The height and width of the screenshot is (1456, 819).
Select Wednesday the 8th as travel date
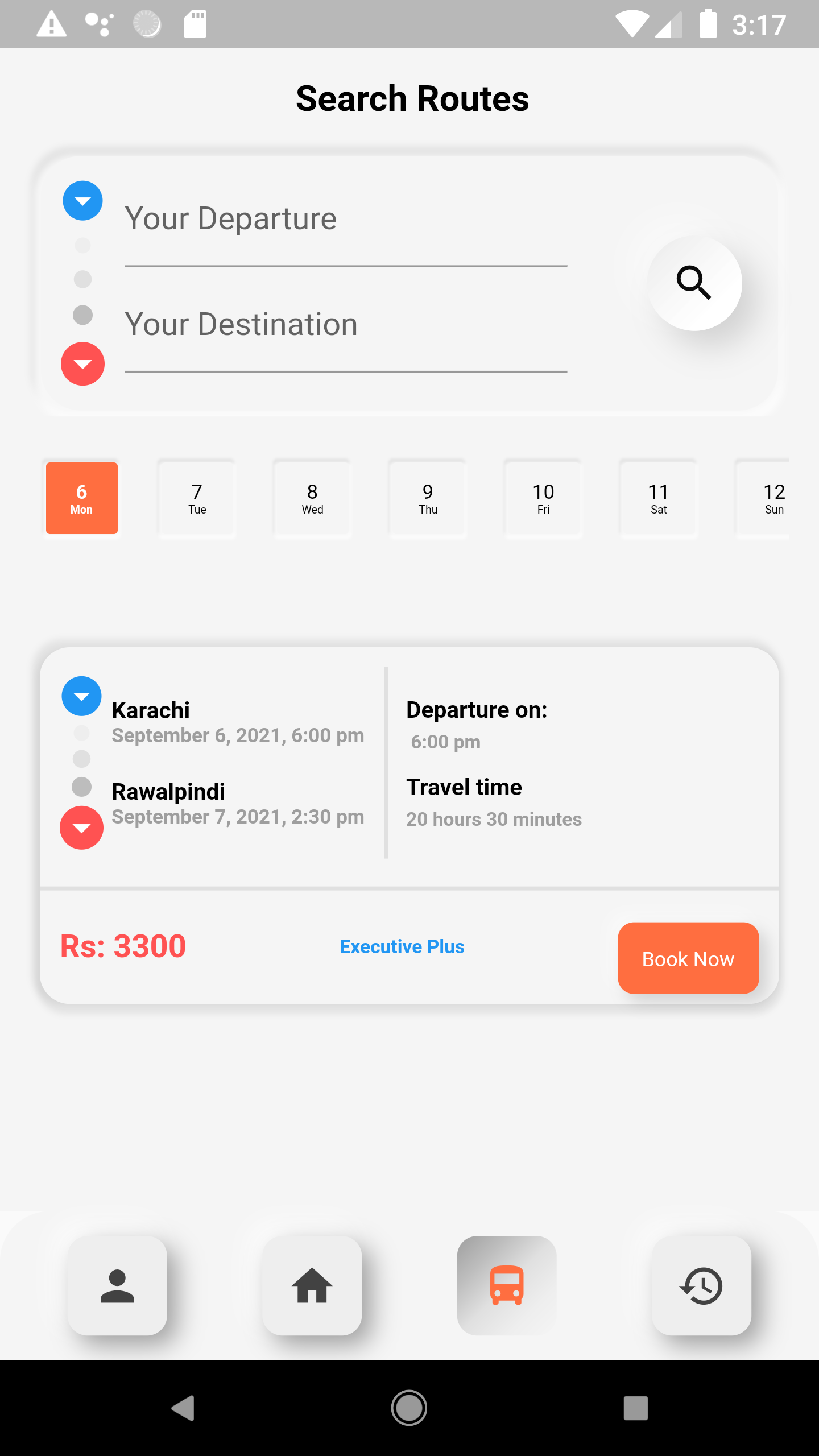312,498
